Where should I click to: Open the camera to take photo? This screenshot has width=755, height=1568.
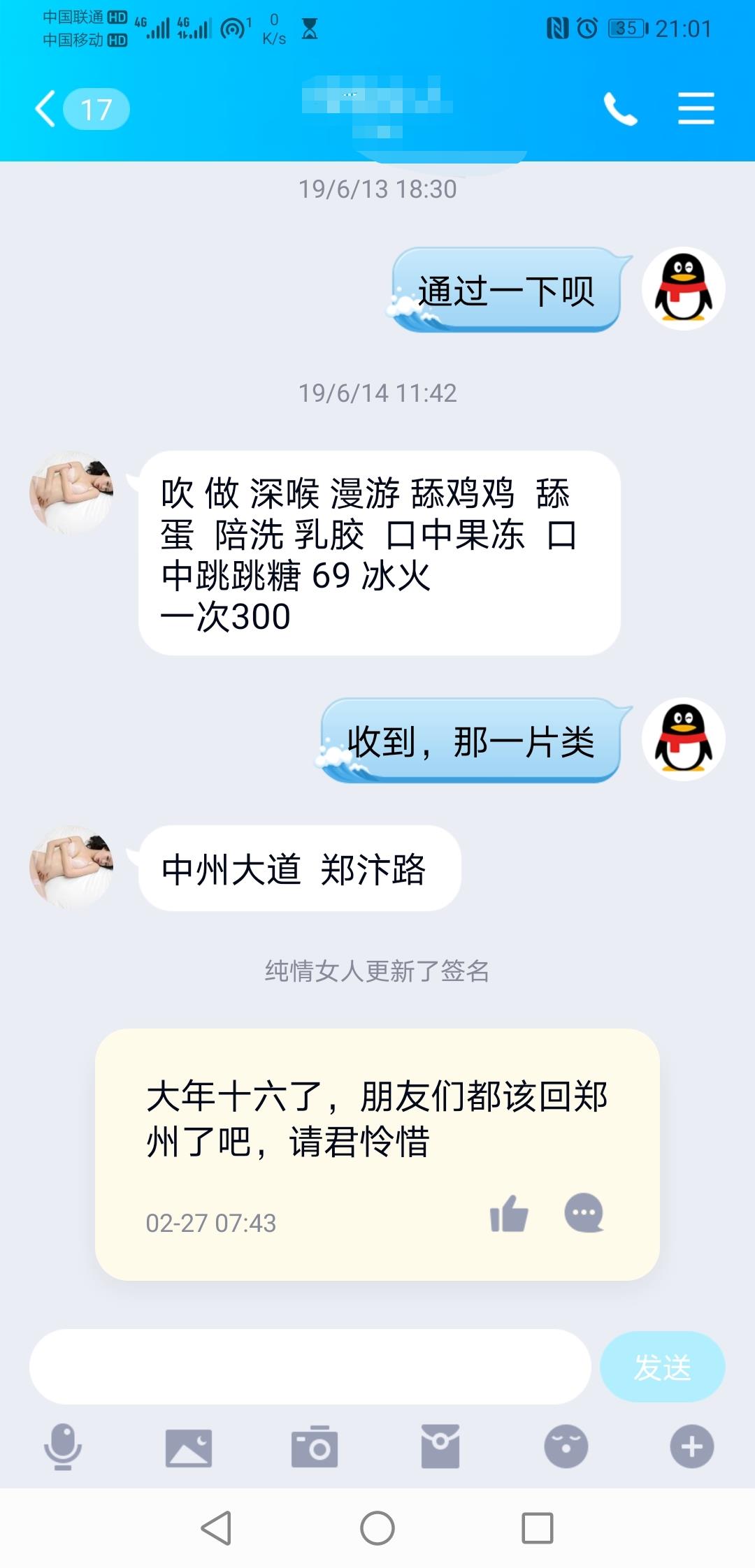click(314, 1446)
